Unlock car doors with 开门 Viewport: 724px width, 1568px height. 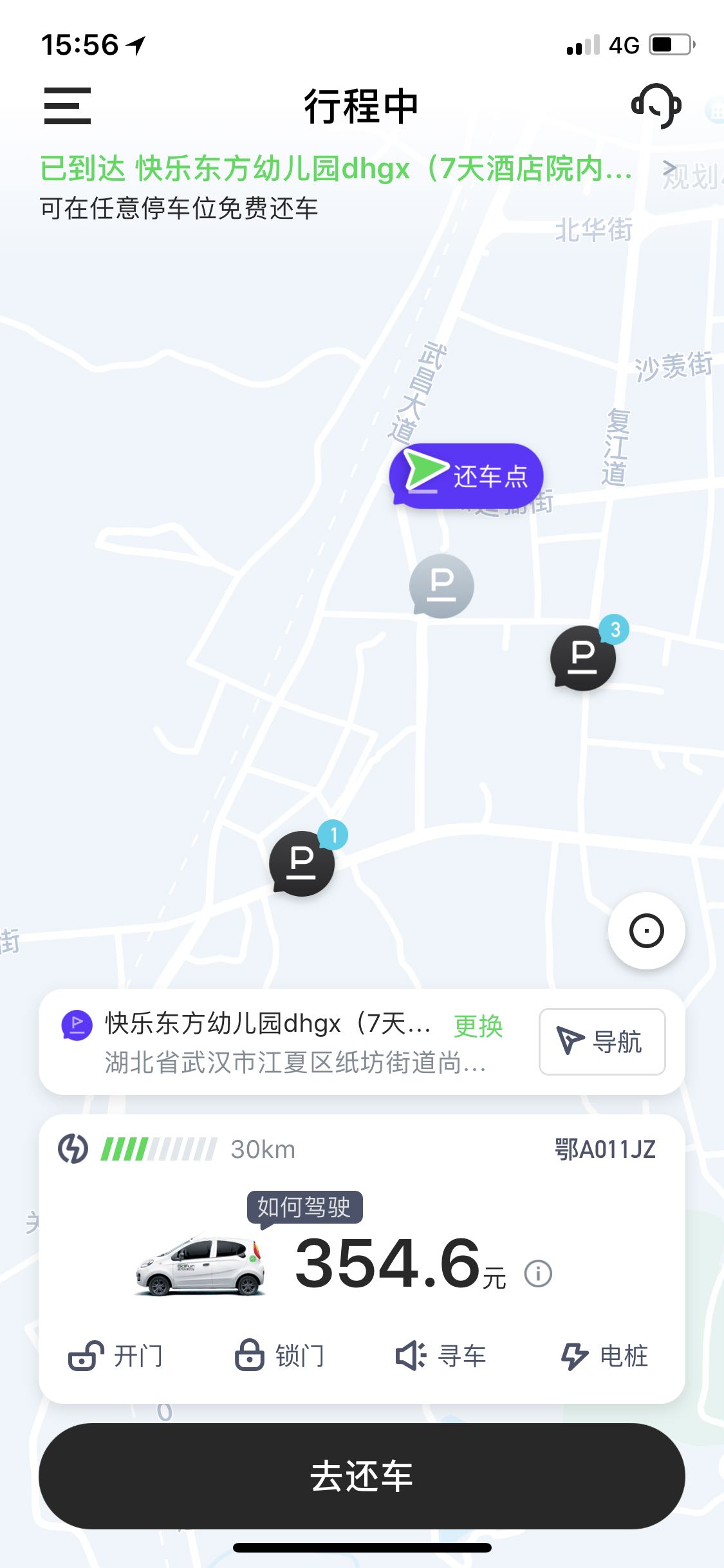coord(116,1356)
